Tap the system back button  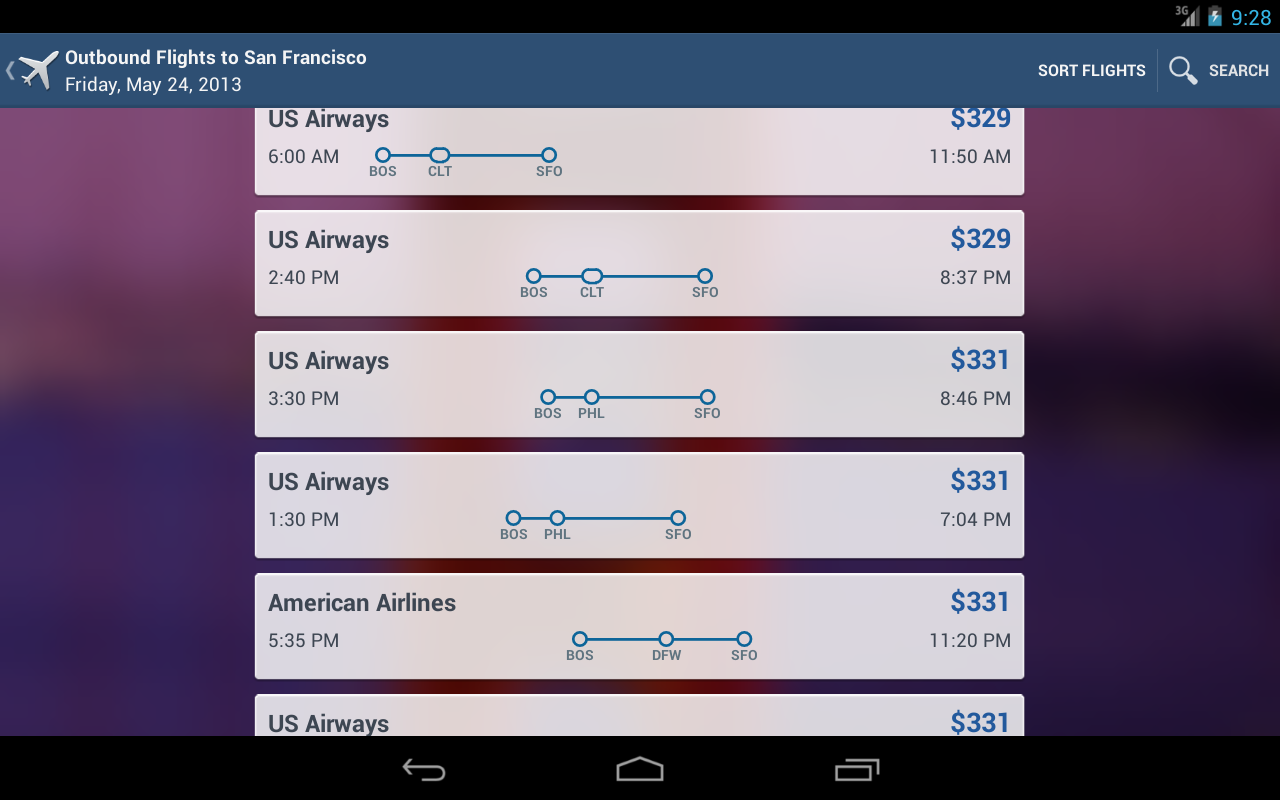(x=424, y=769)
